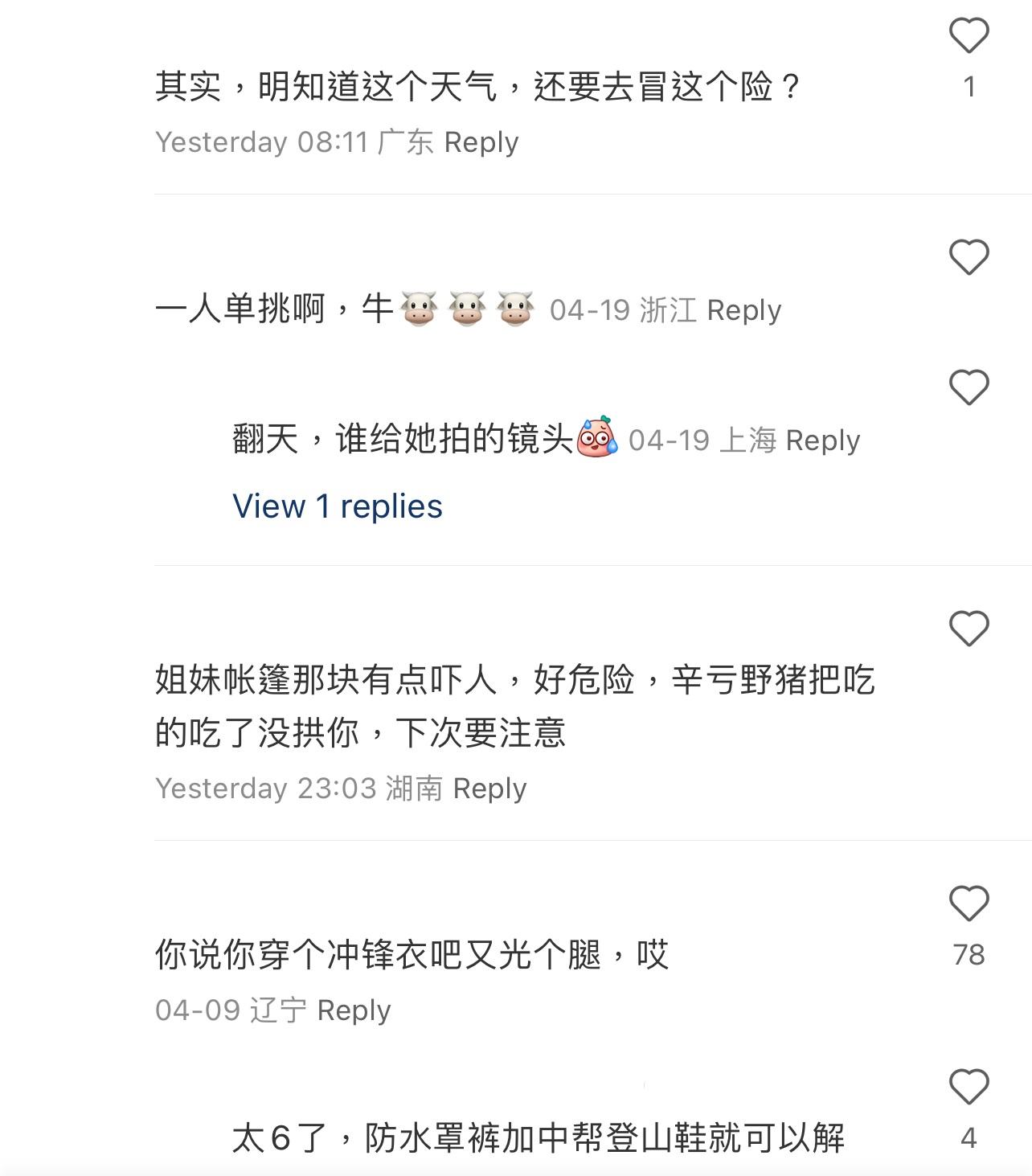Expand View 1 replies
The width and height of the screenshot is (1032, 1176).
pyautogui.click(x=338, y=506)
